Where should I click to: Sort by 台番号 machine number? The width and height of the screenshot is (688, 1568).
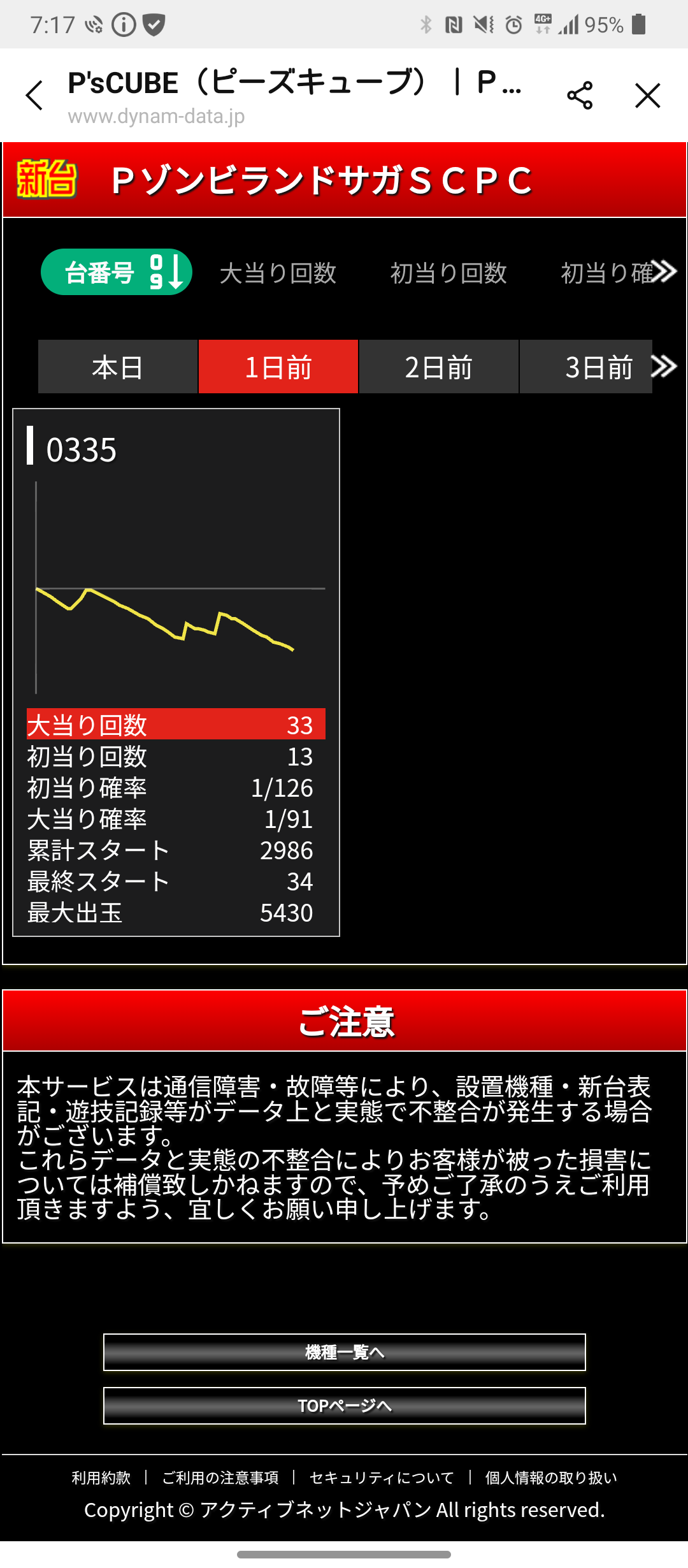point(117,272)
